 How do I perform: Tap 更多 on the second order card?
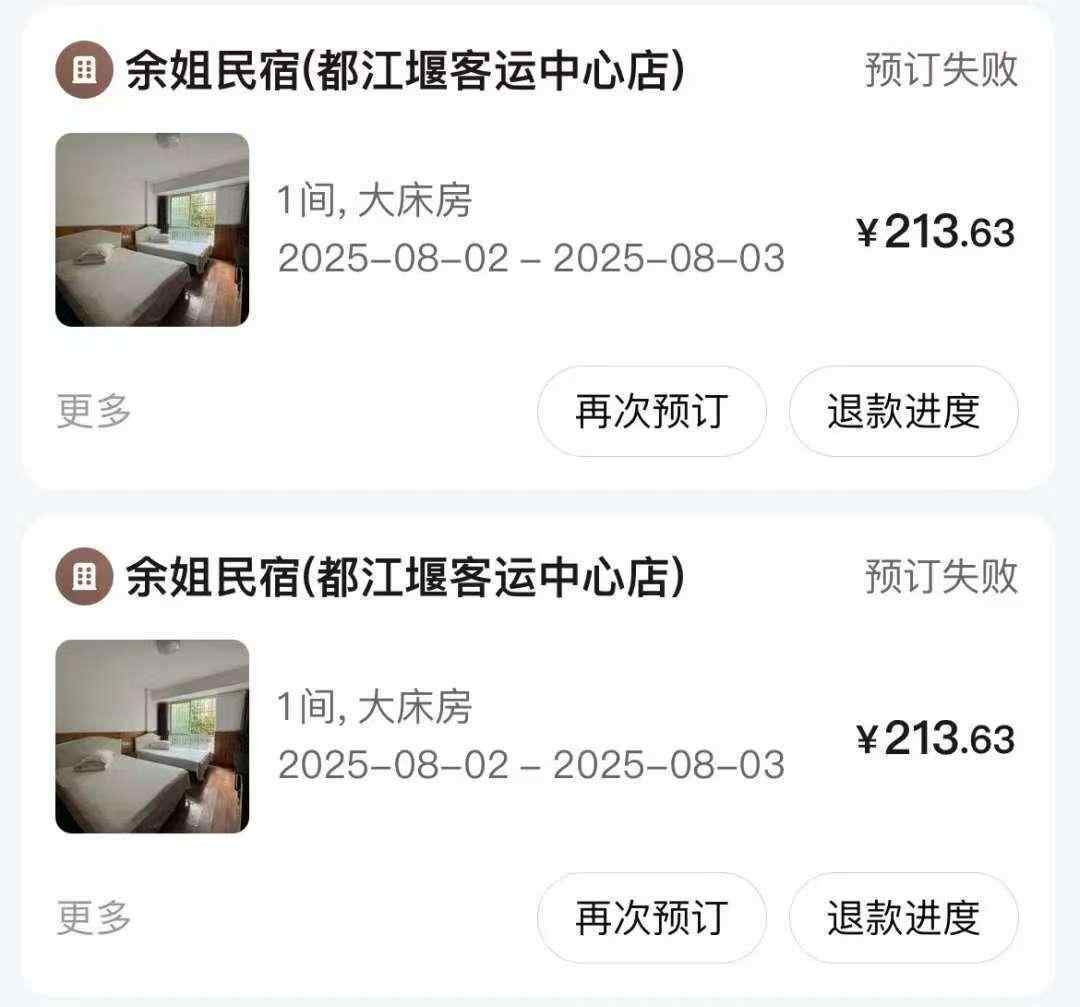94,917
